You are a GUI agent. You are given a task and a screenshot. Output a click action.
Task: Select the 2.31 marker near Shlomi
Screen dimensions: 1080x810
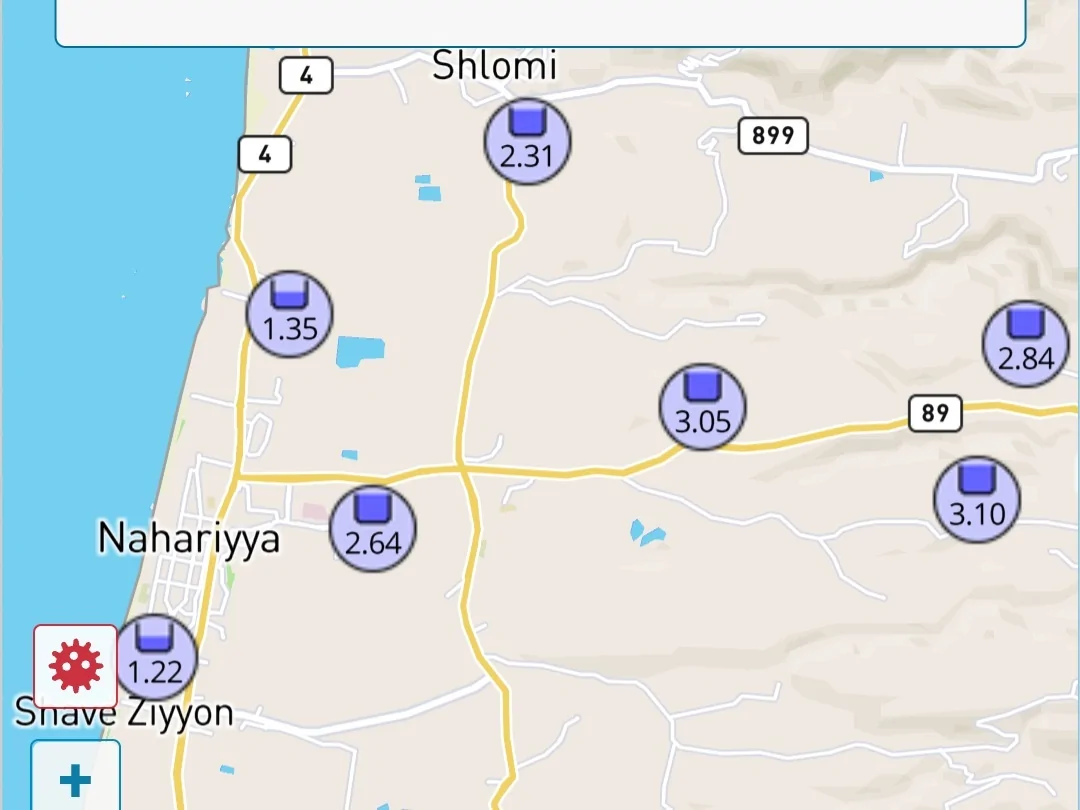(527, 142)
